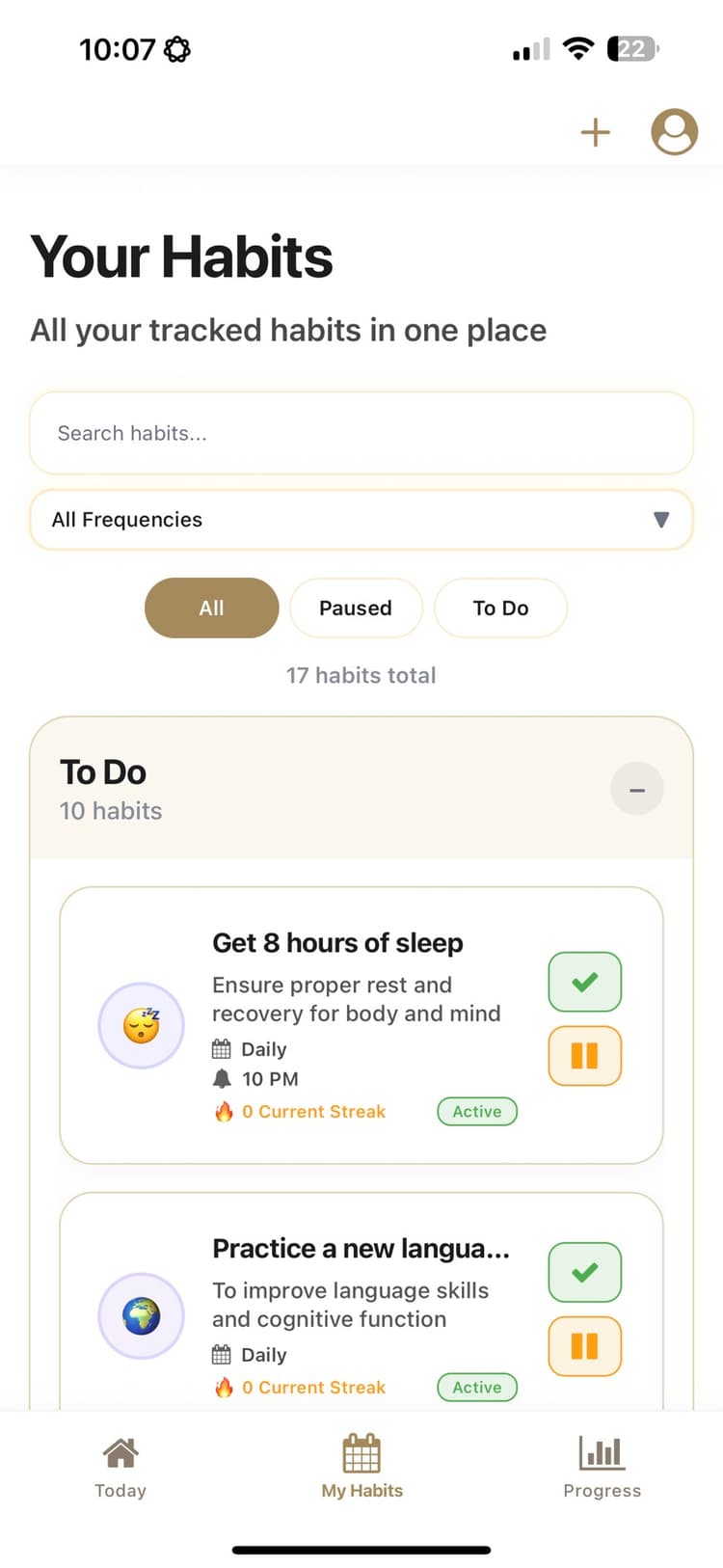Screen dimensions: 723x1568
Task: Select the My Habits calendar icon
Action: click(361, 1453)
